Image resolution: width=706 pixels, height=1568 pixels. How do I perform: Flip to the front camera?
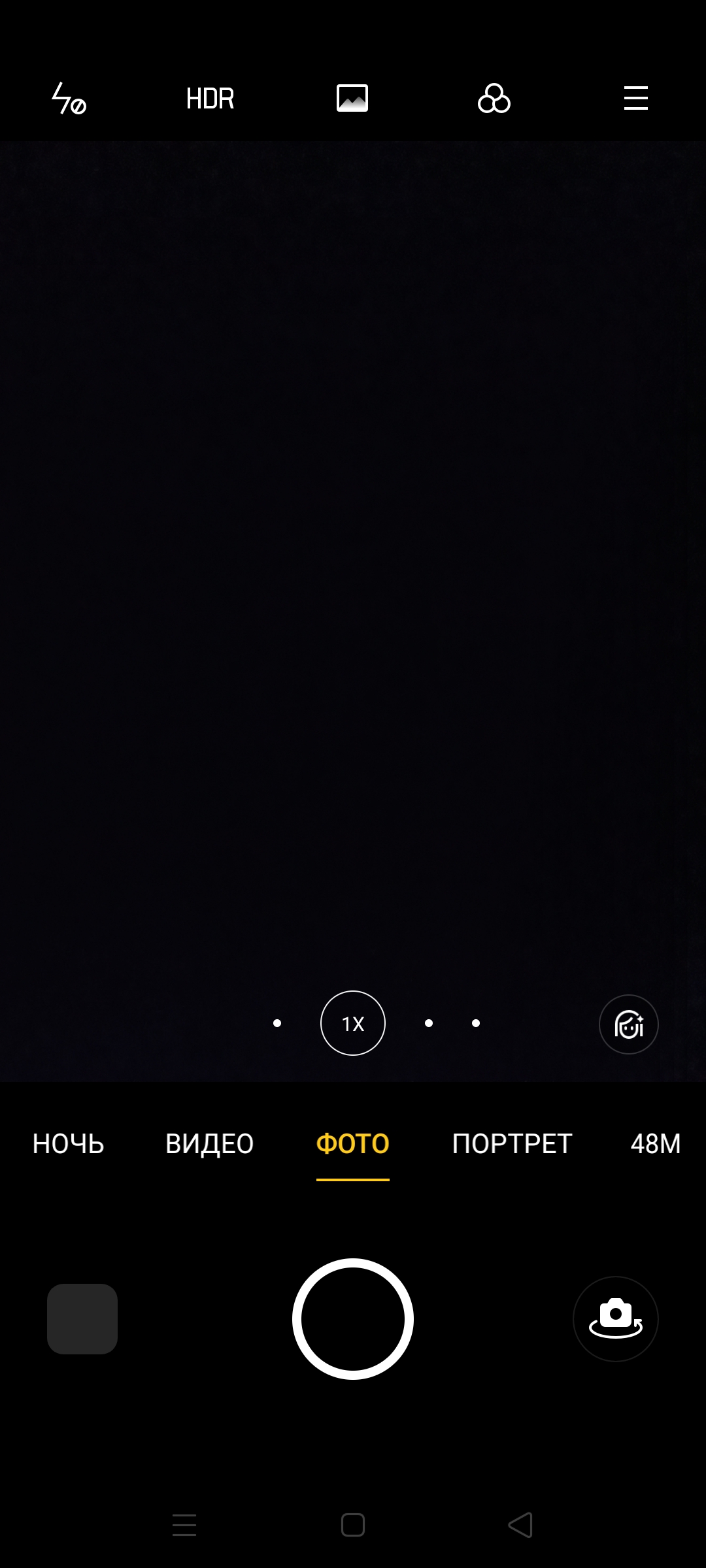pos(616,1319)
